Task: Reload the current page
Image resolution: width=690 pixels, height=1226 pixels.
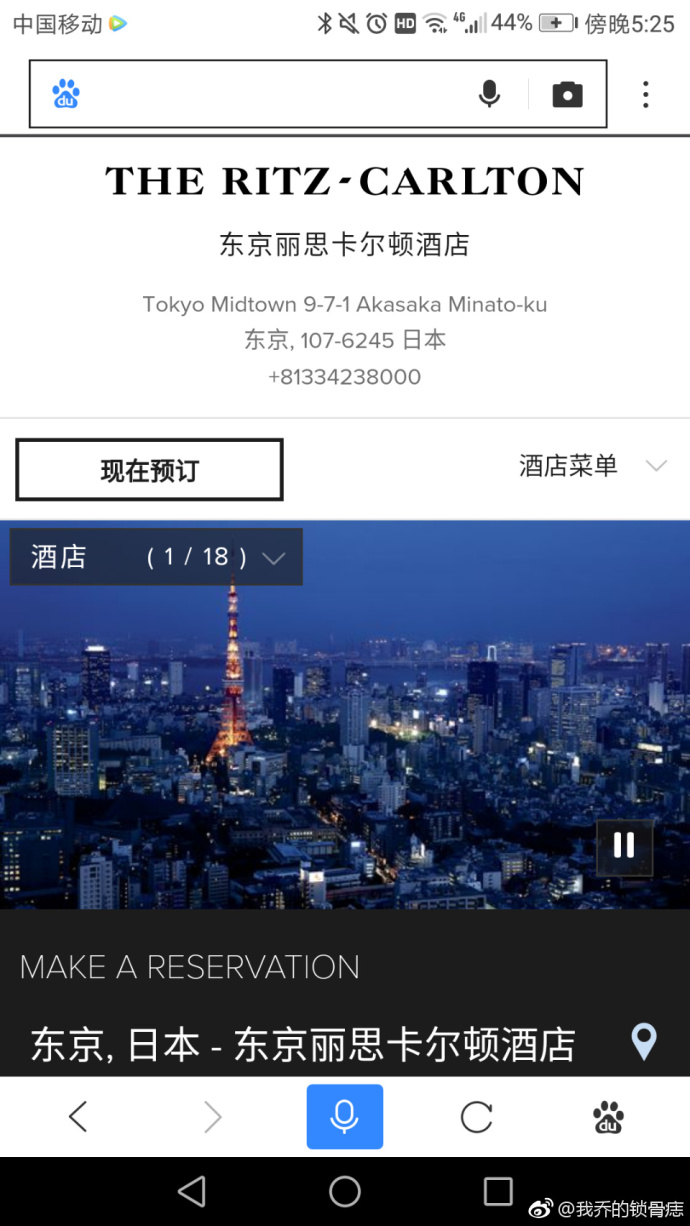Action: pos(476,1116)
